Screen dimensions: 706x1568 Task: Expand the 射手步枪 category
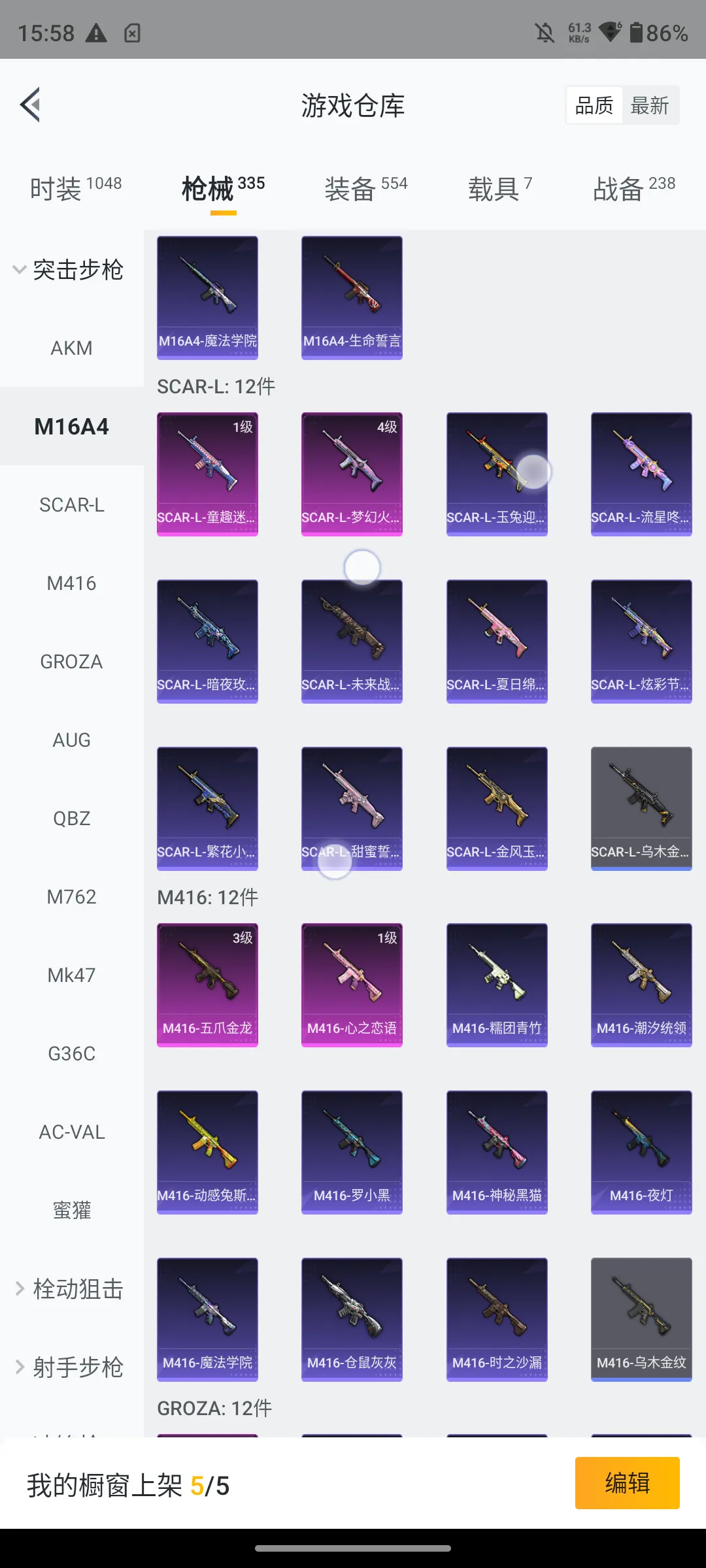[x=70, y=1367]
